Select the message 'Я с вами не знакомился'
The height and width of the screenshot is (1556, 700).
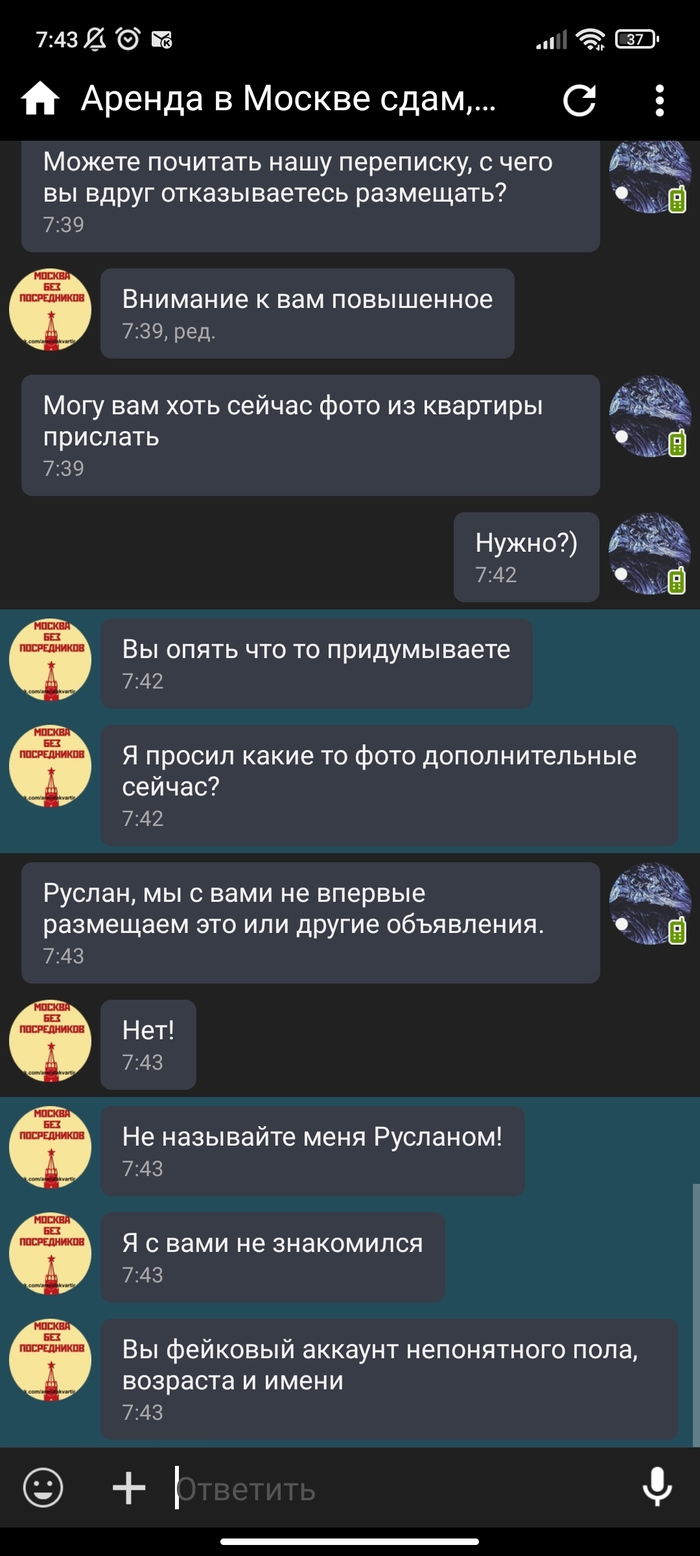272,1256
